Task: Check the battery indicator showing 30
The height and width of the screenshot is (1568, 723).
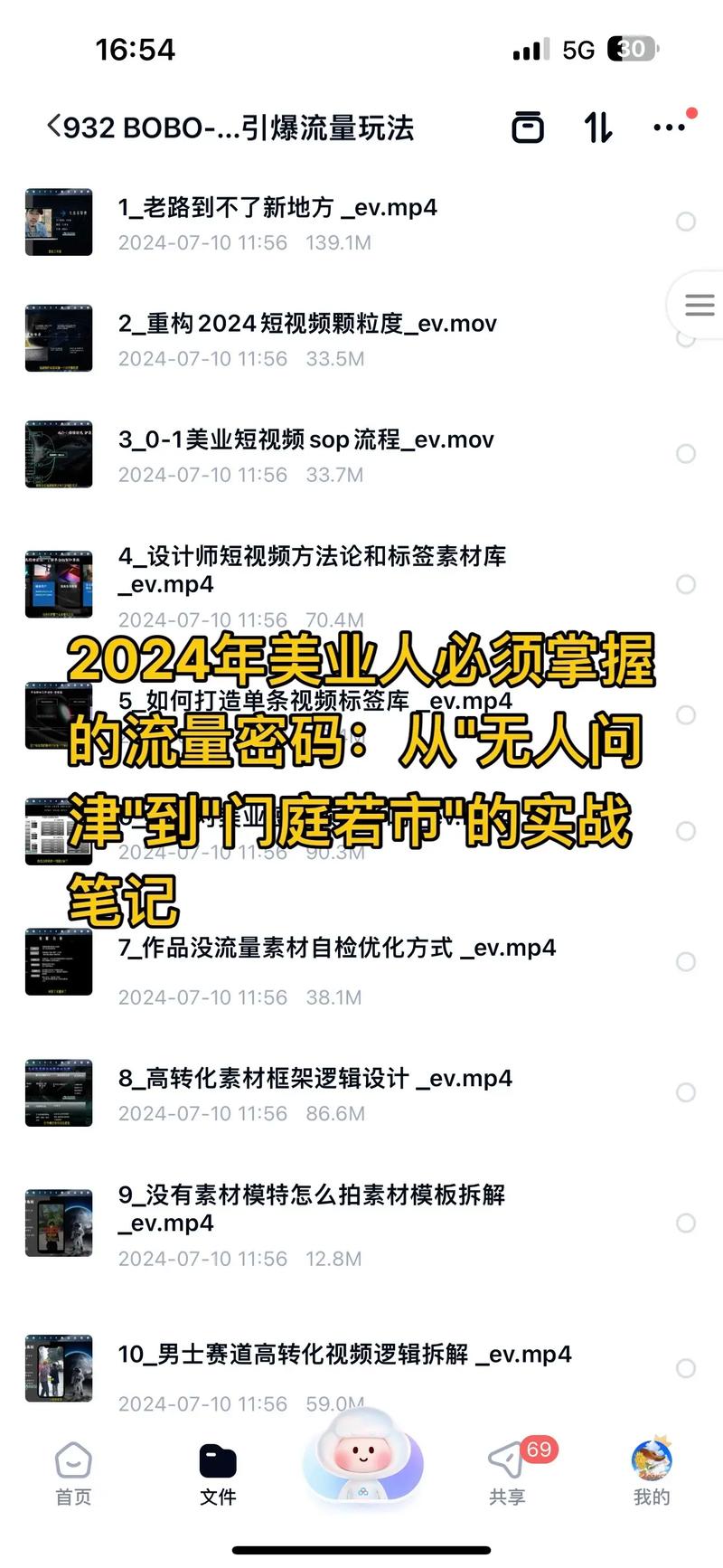Action: 633,50
